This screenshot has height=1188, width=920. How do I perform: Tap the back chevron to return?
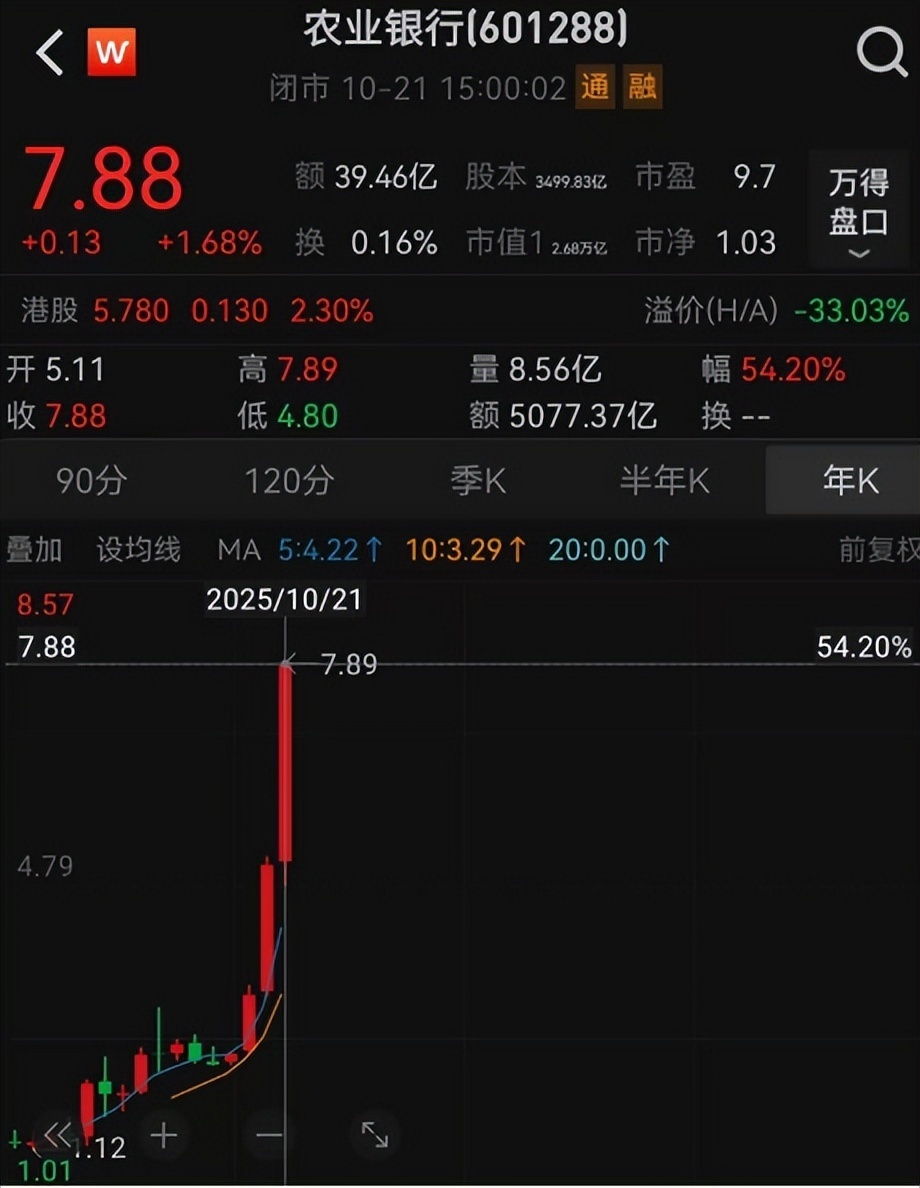48,51
